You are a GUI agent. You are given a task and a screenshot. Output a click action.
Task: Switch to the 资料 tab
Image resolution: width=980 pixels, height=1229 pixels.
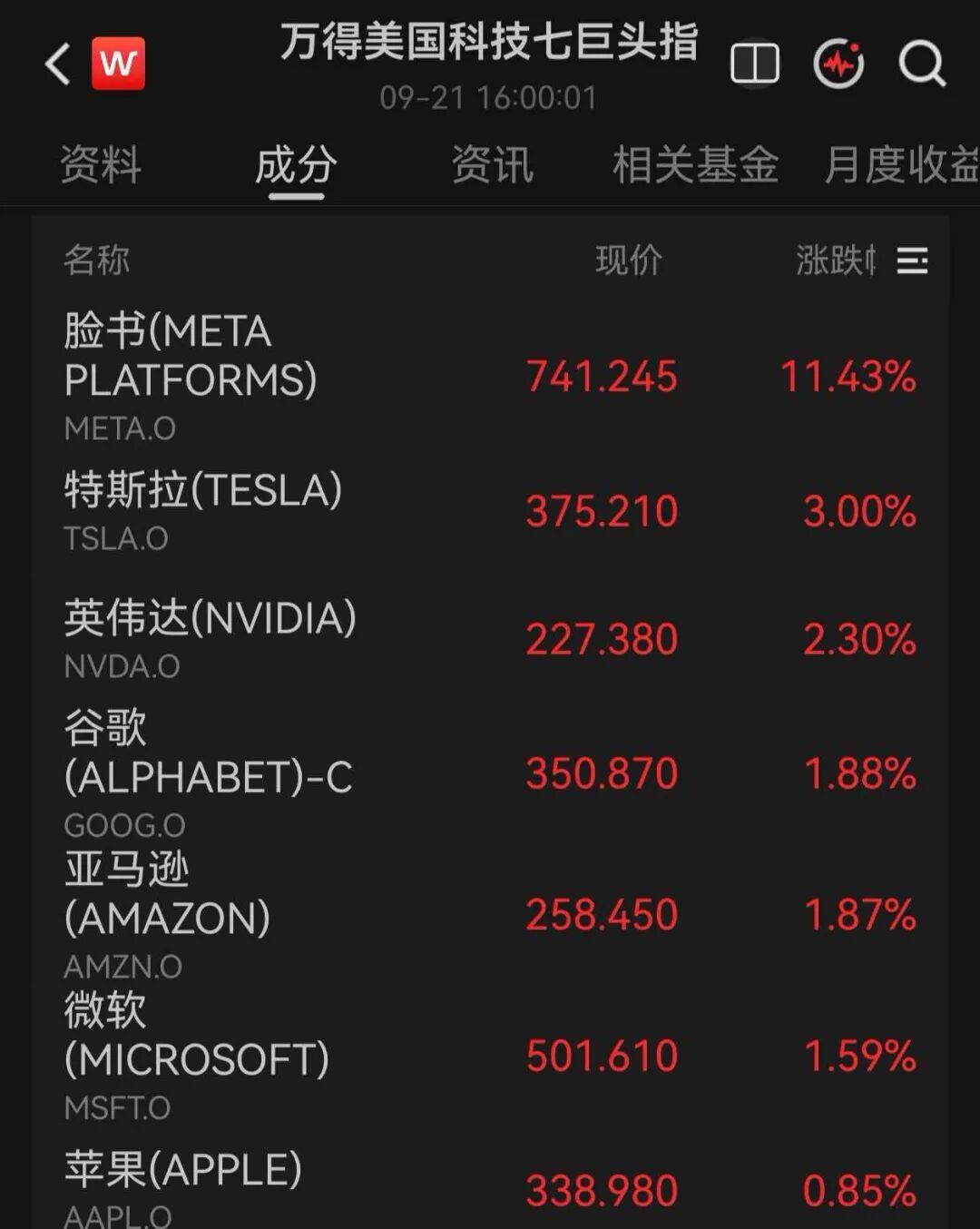[x=101, y=165]
